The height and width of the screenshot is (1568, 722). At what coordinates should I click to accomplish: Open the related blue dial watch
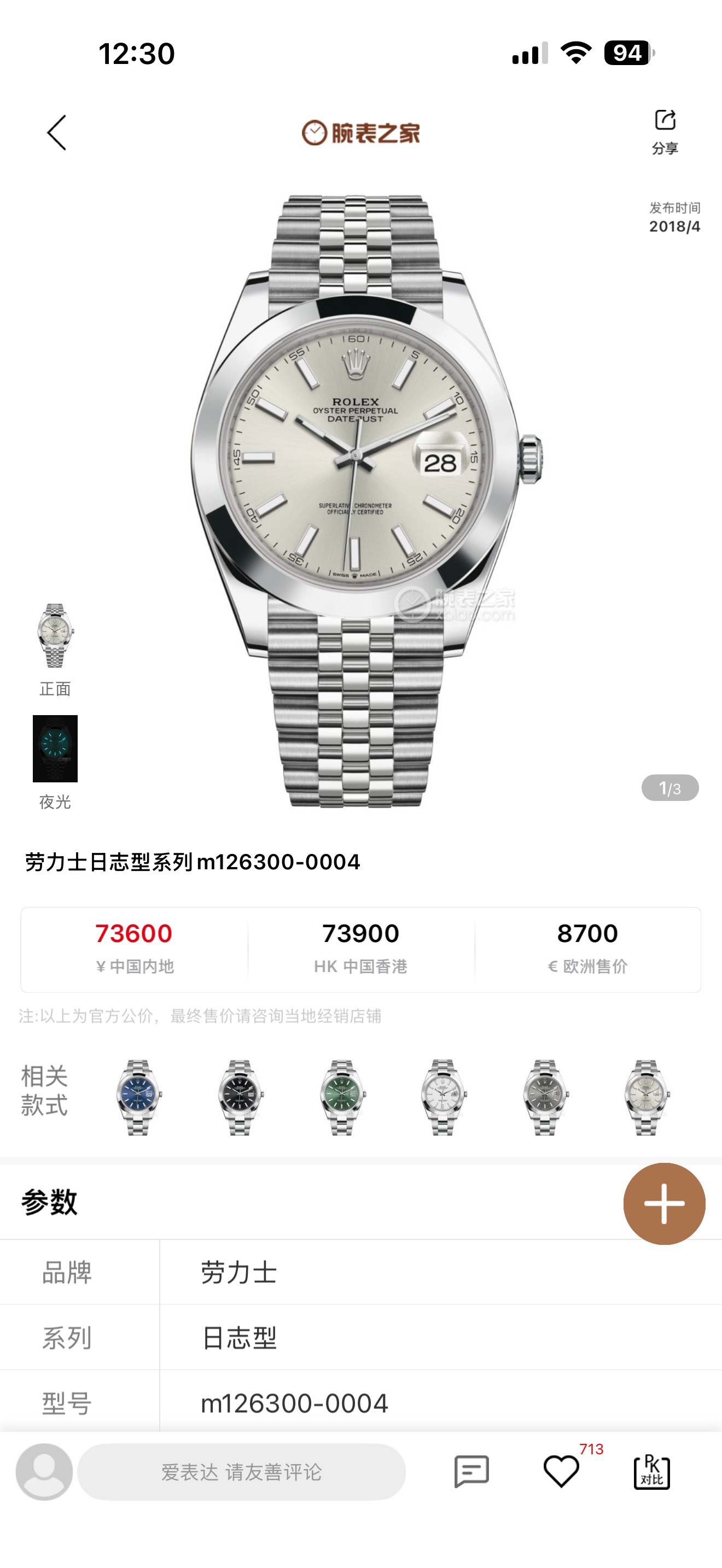coord(138,1097)
